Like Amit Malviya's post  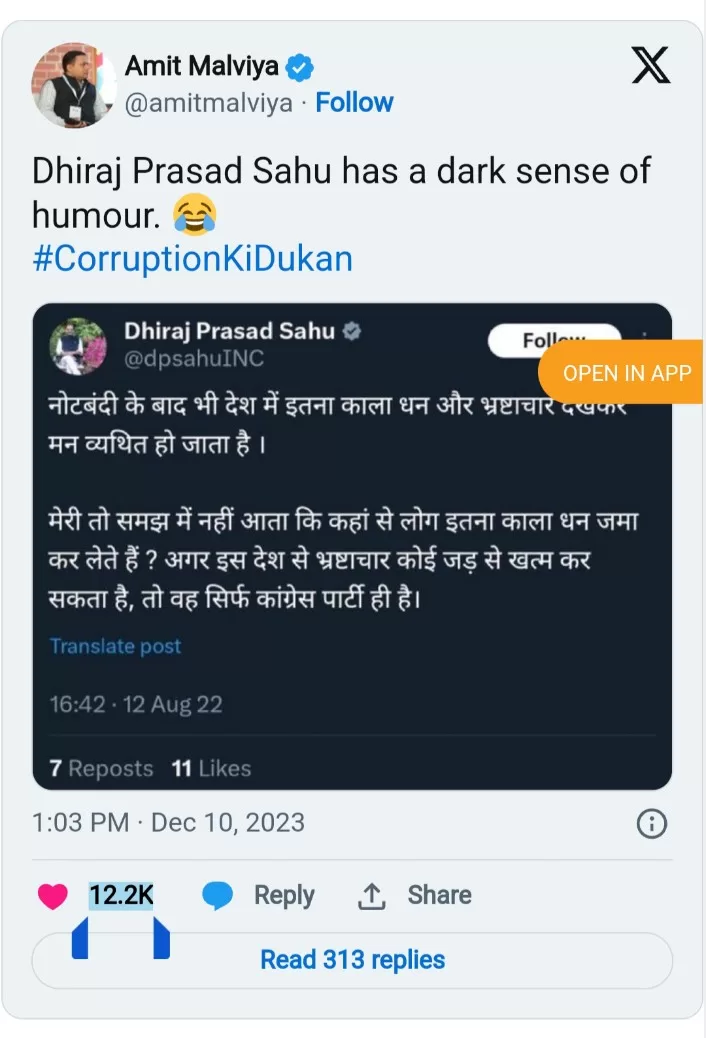(x=53, y=895)
